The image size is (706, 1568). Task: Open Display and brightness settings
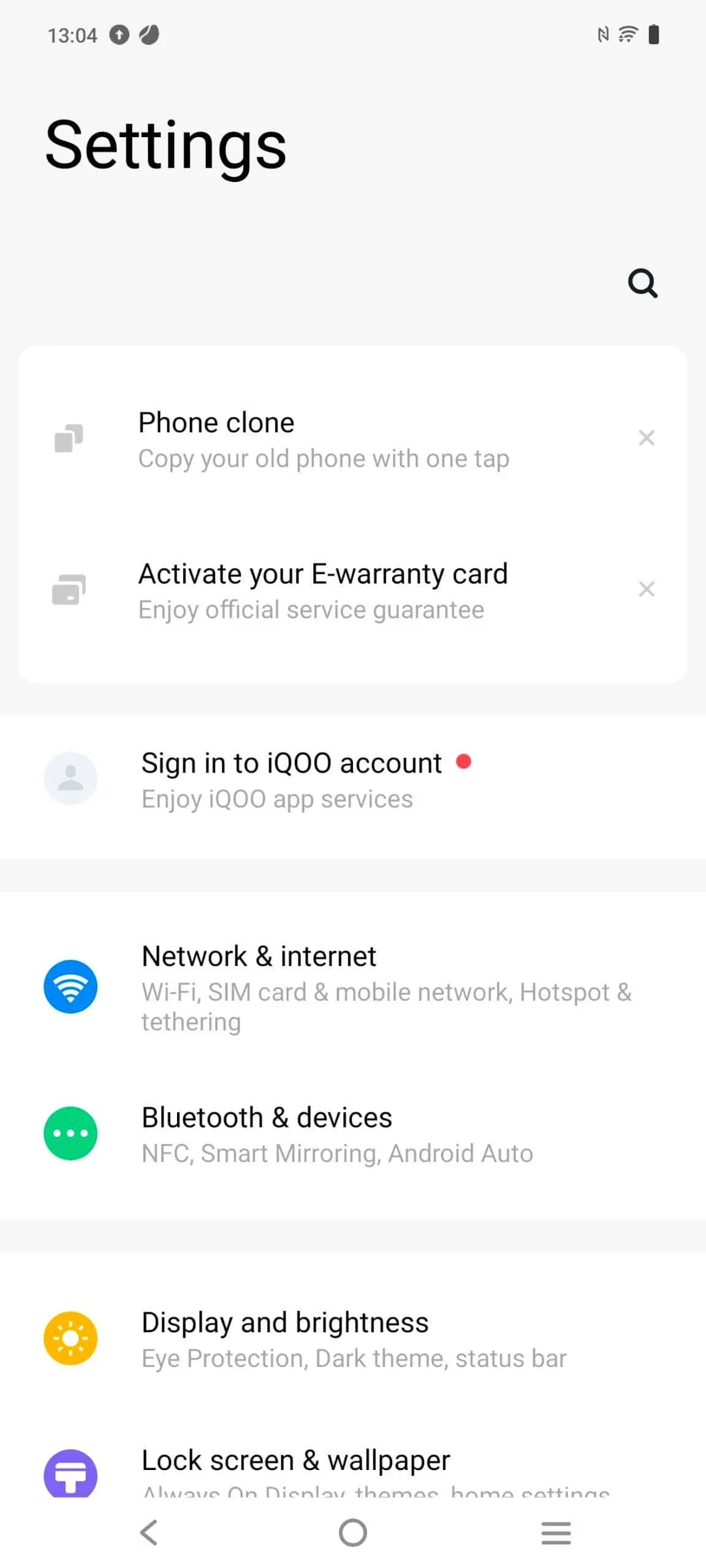[353, 1338]
